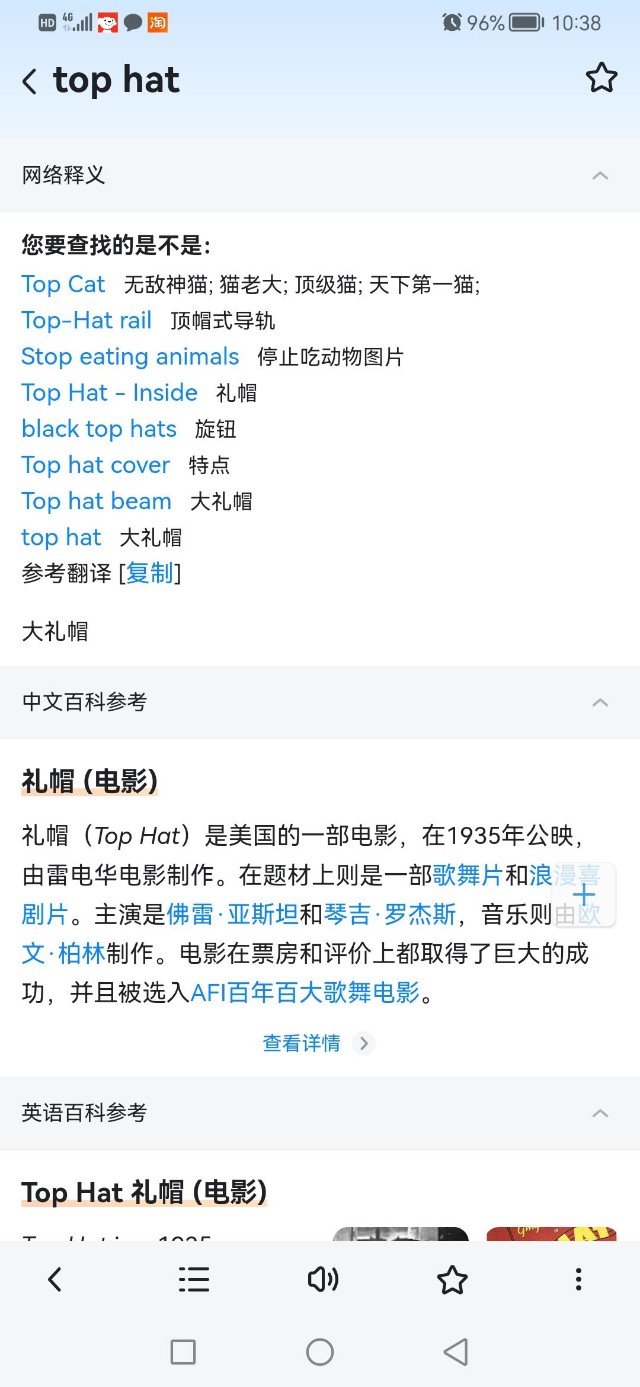Collapse the 中文百科参考 section
The image size is (640, 1387).
[600, 702]
